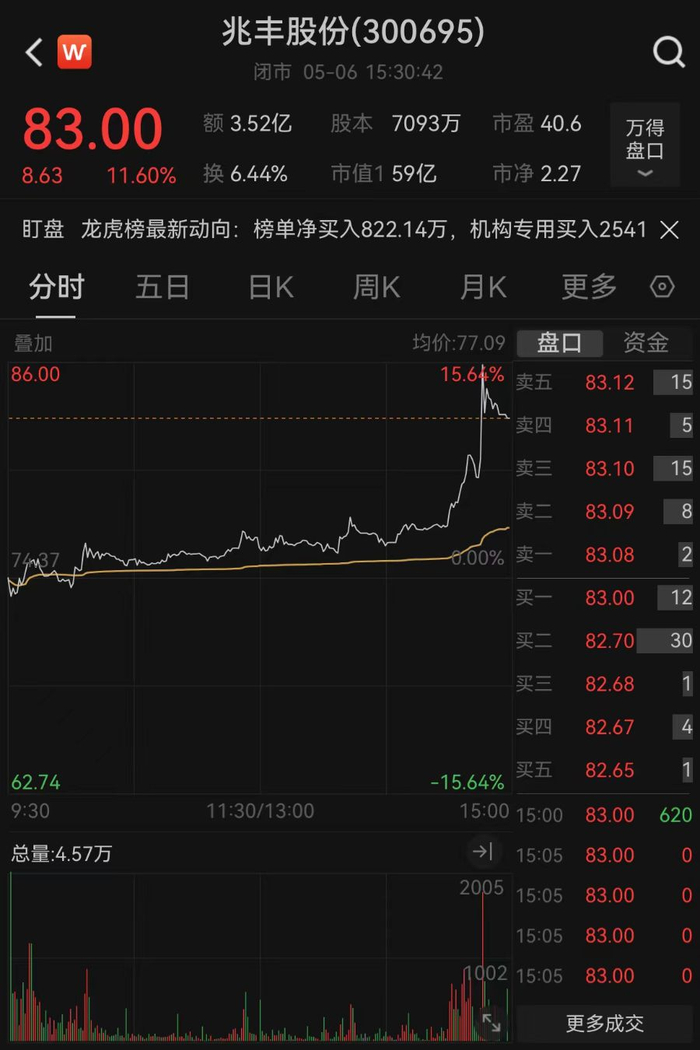
Task: Switch to the 周K chart tab
Action: pos(376,287)
